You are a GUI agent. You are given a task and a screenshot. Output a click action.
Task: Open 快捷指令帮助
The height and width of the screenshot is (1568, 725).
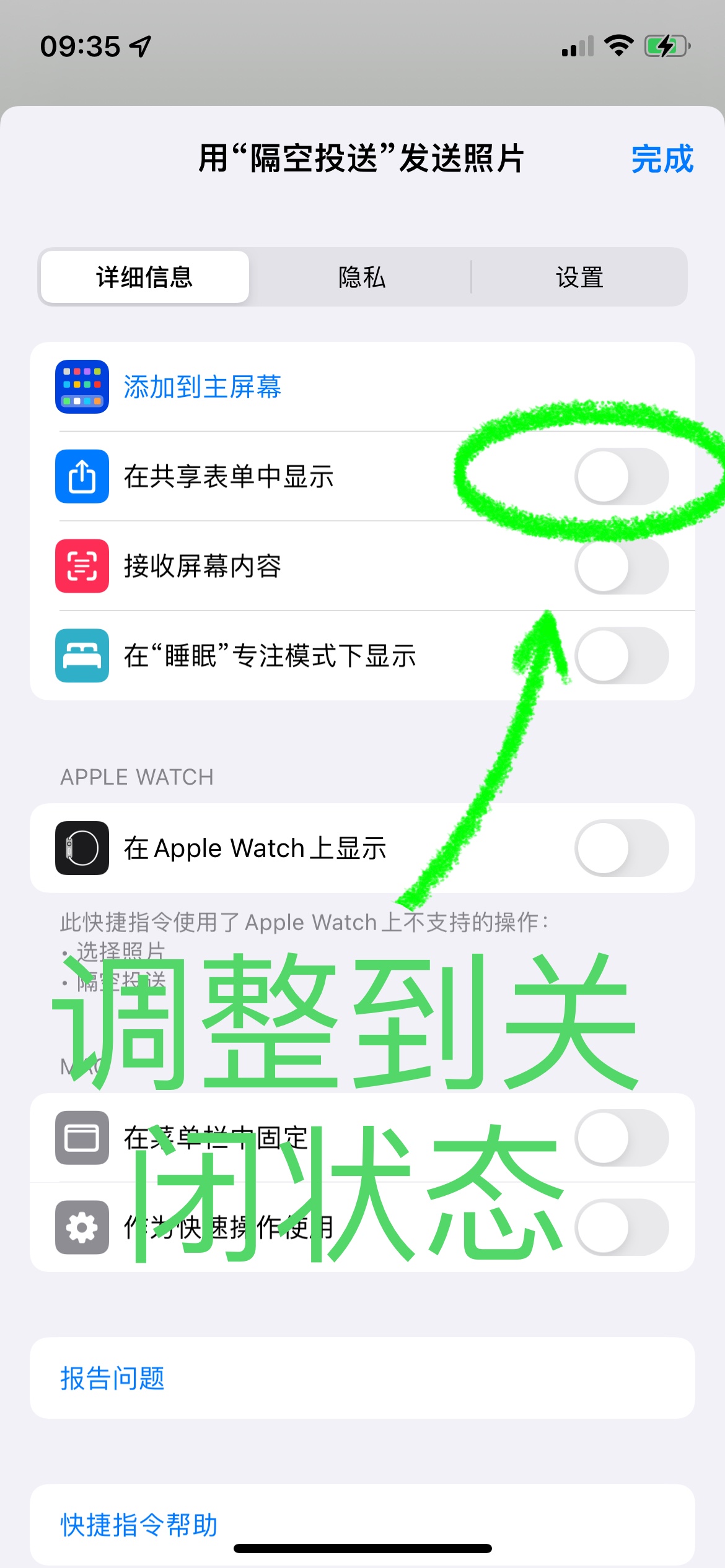coord(139,1525)
